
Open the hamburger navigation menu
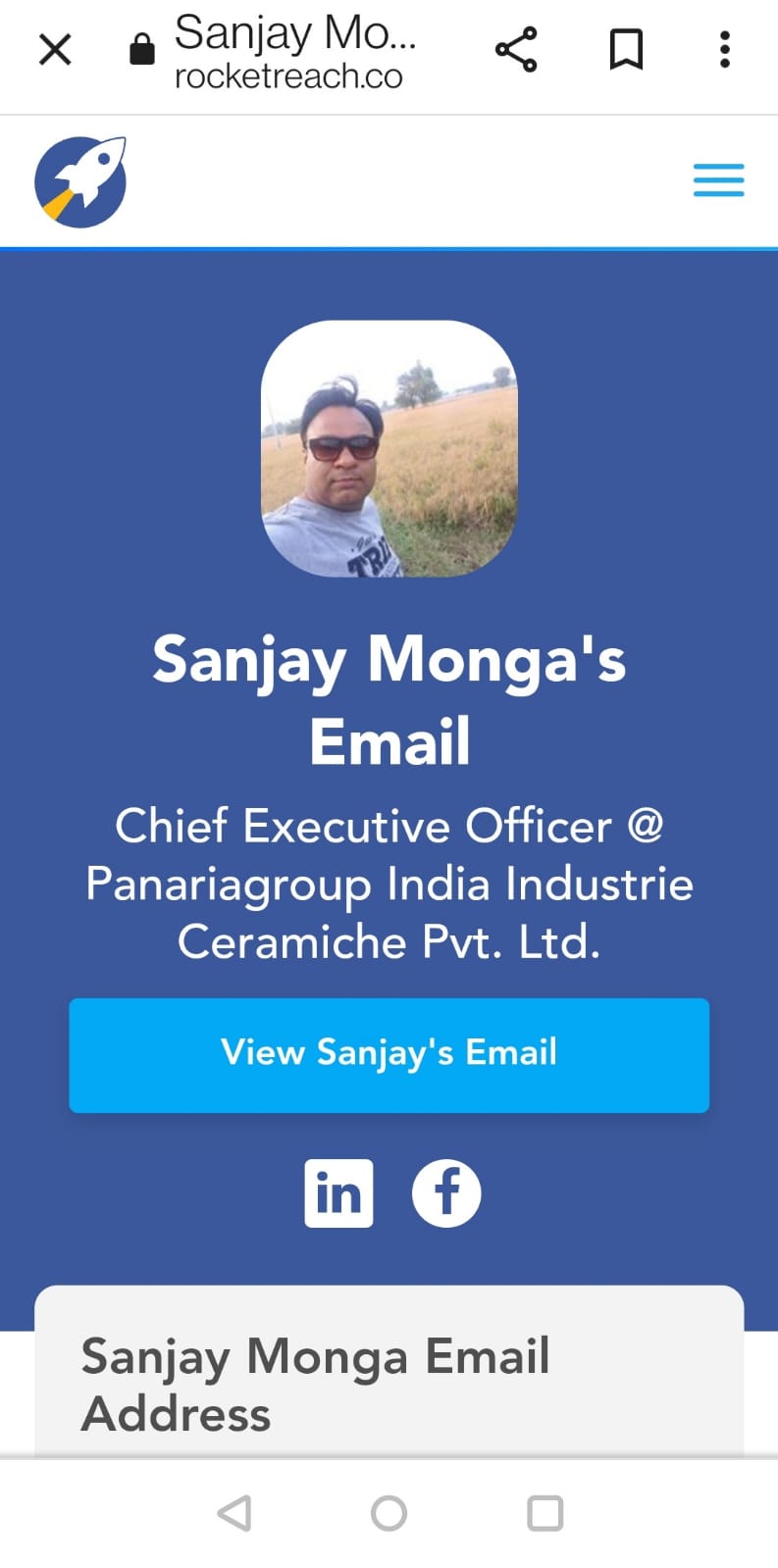(718, 180)
